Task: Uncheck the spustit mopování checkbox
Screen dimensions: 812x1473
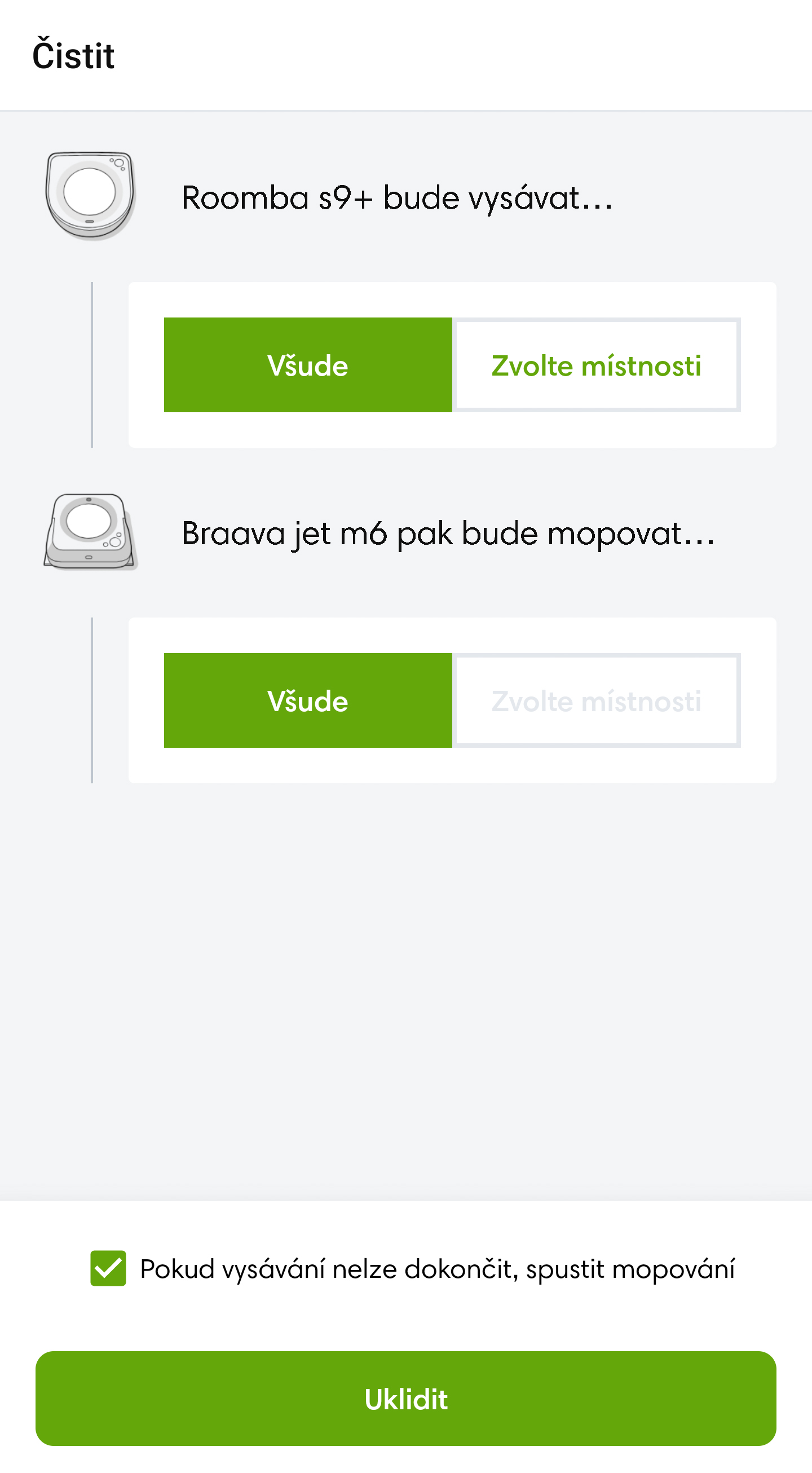Action: (x=108, y=1268)
